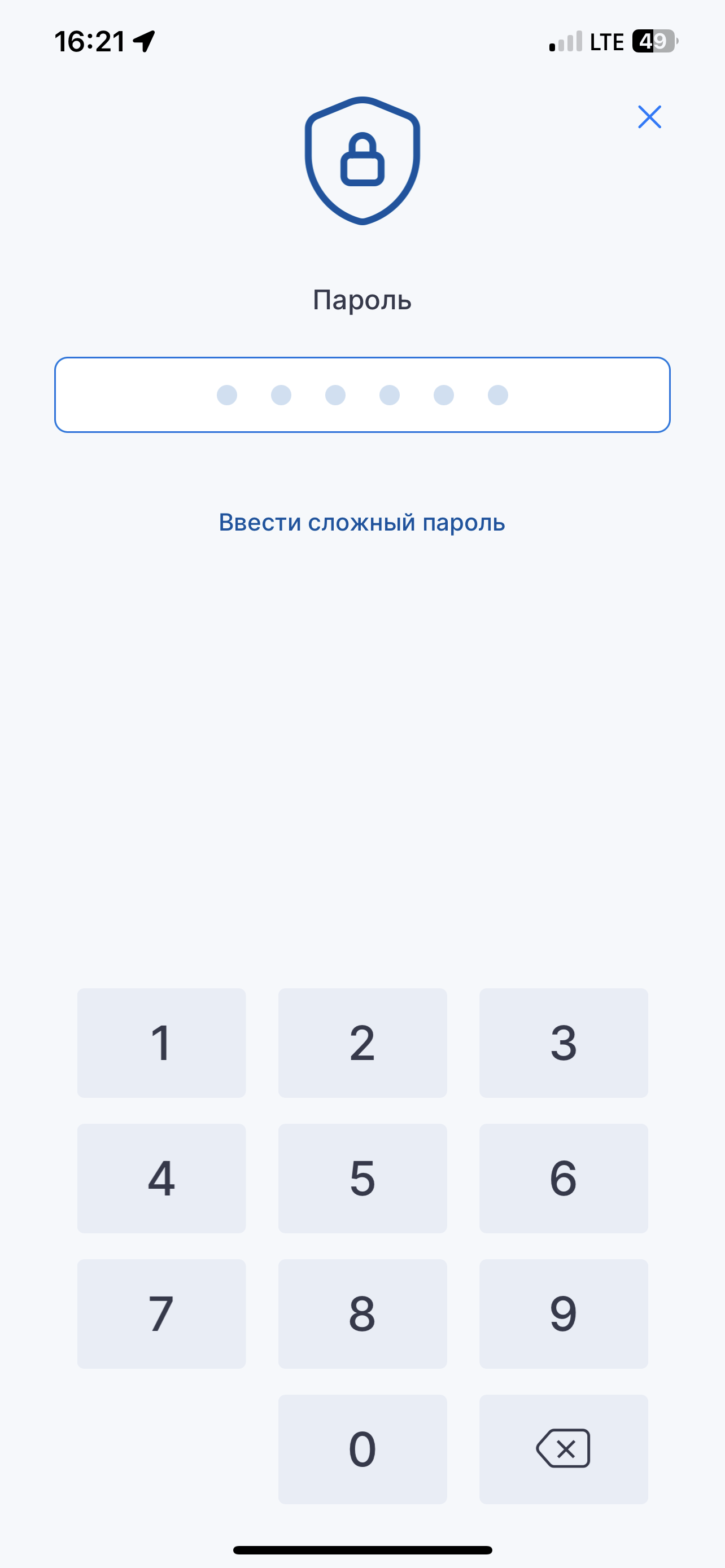Tap digit 2 on the keypad
Viewport: 725px width, 1568px height.
(362, 1043)
